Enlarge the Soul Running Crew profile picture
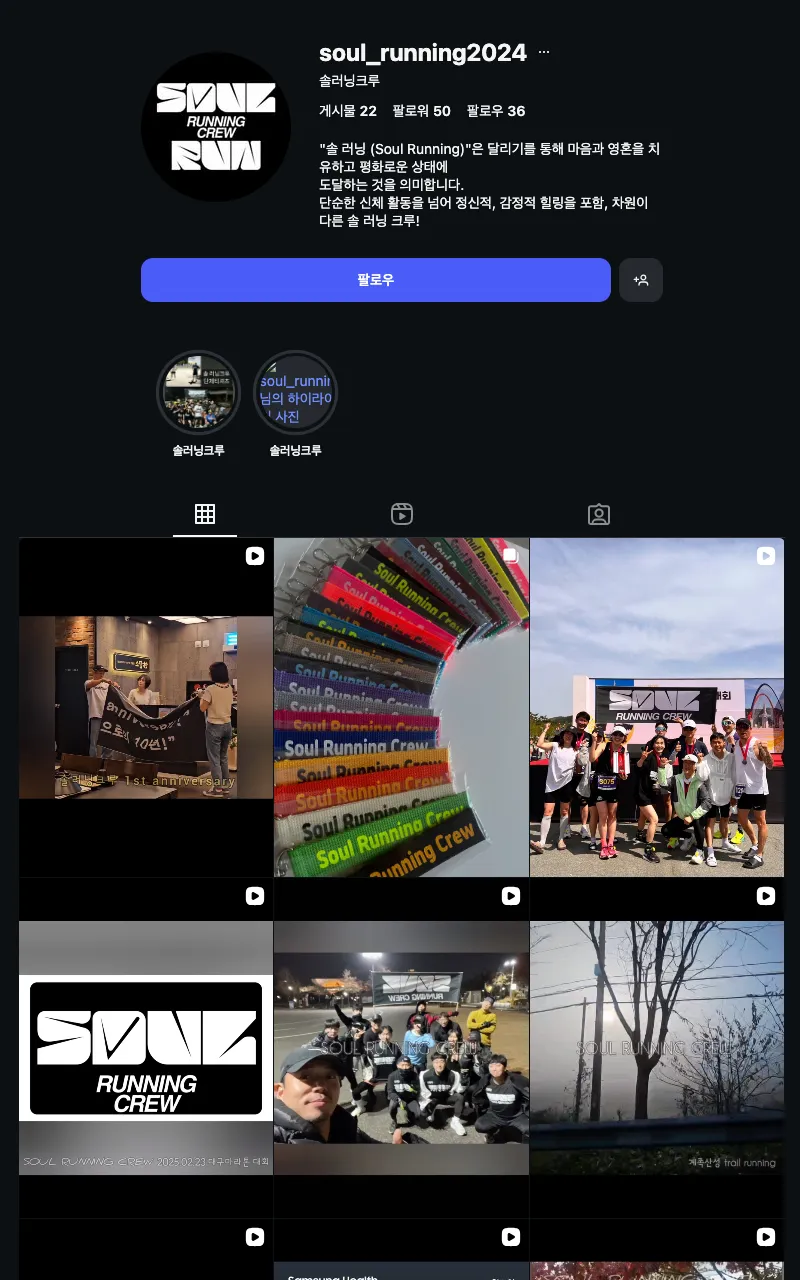 click(216, 127)
